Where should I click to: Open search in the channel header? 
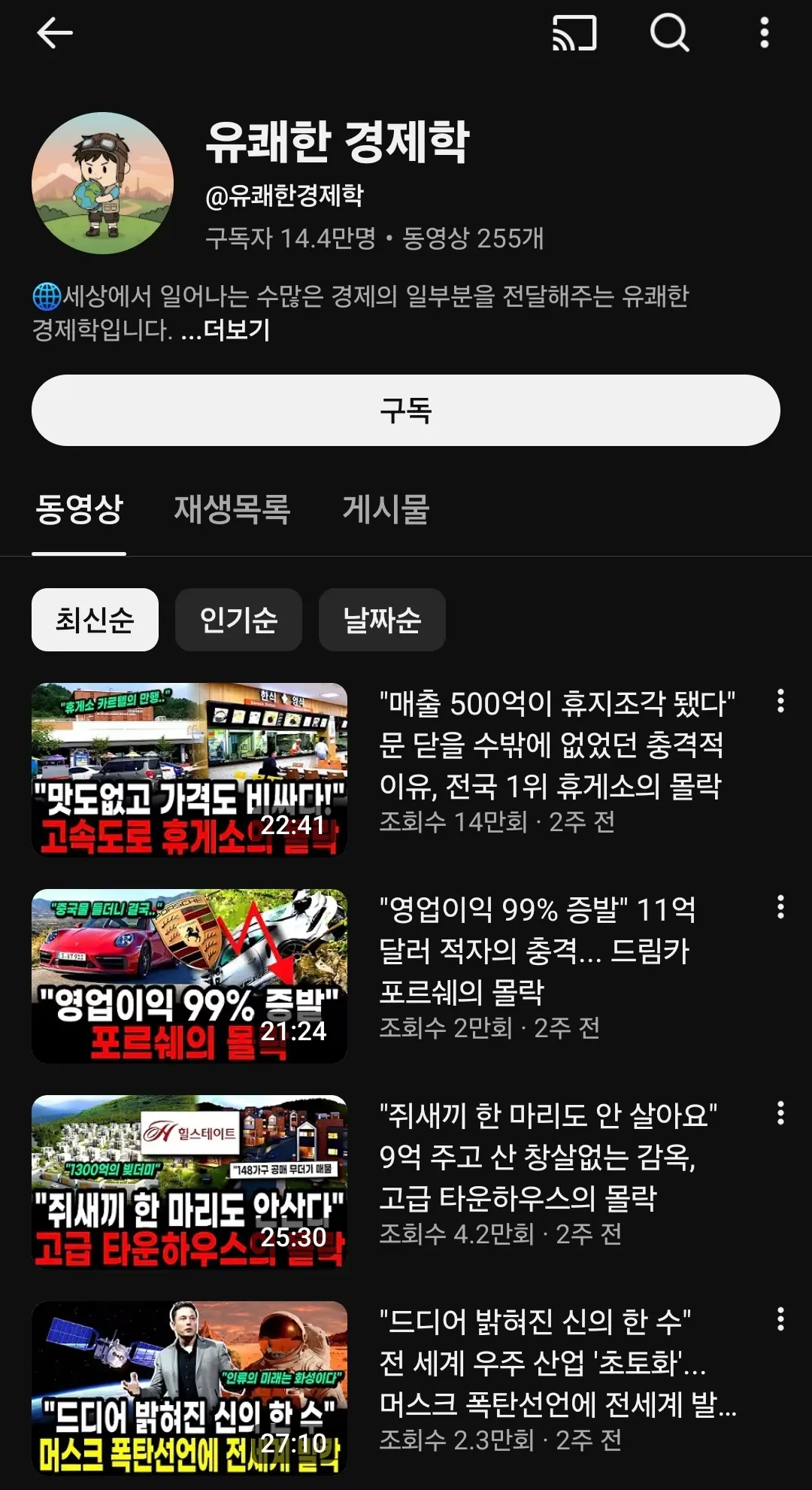point(669,33)
